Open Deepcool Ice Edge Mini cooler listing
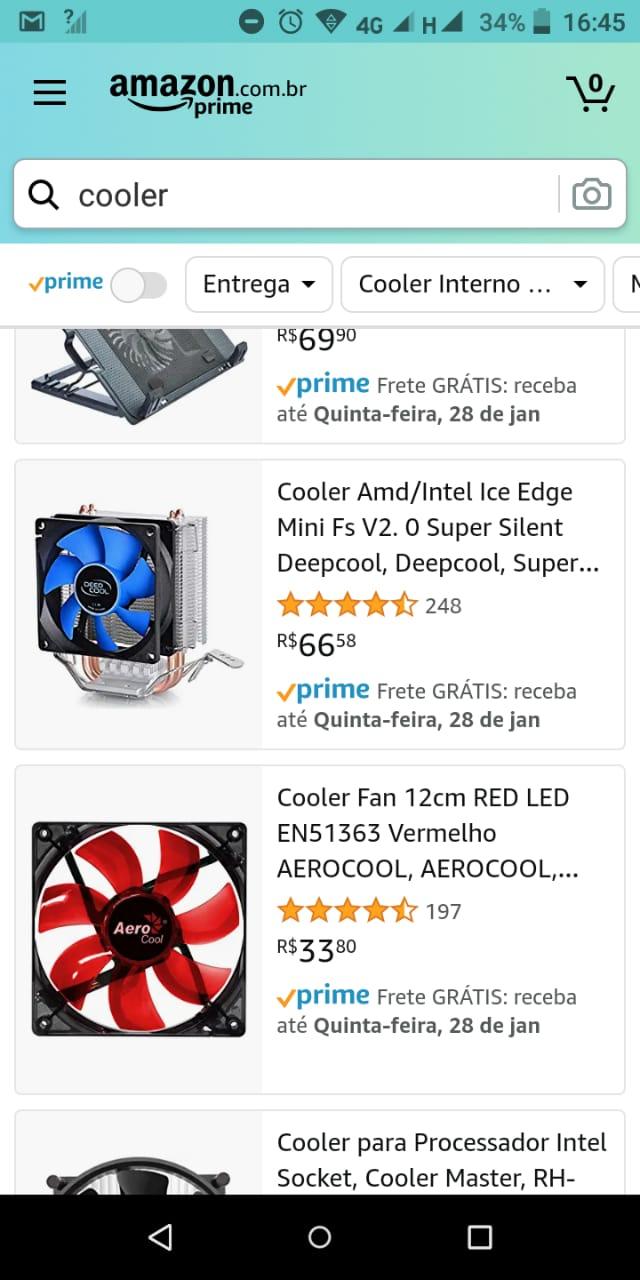Screen dimensions: 640x1280 (x=320, y=604)
